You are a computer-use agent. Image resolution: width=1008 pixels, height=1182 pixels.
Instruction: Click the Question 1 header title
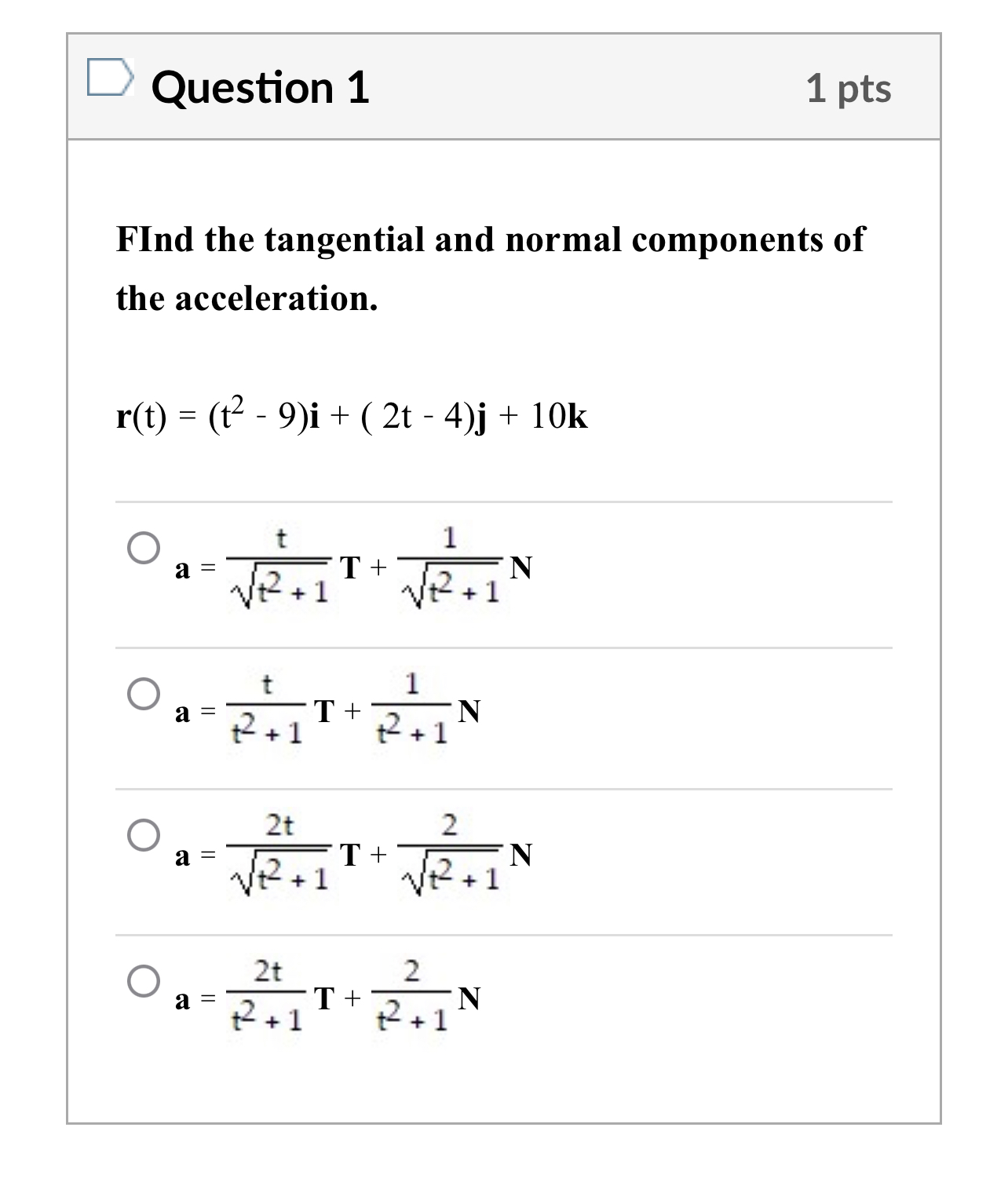coord(260,89)
